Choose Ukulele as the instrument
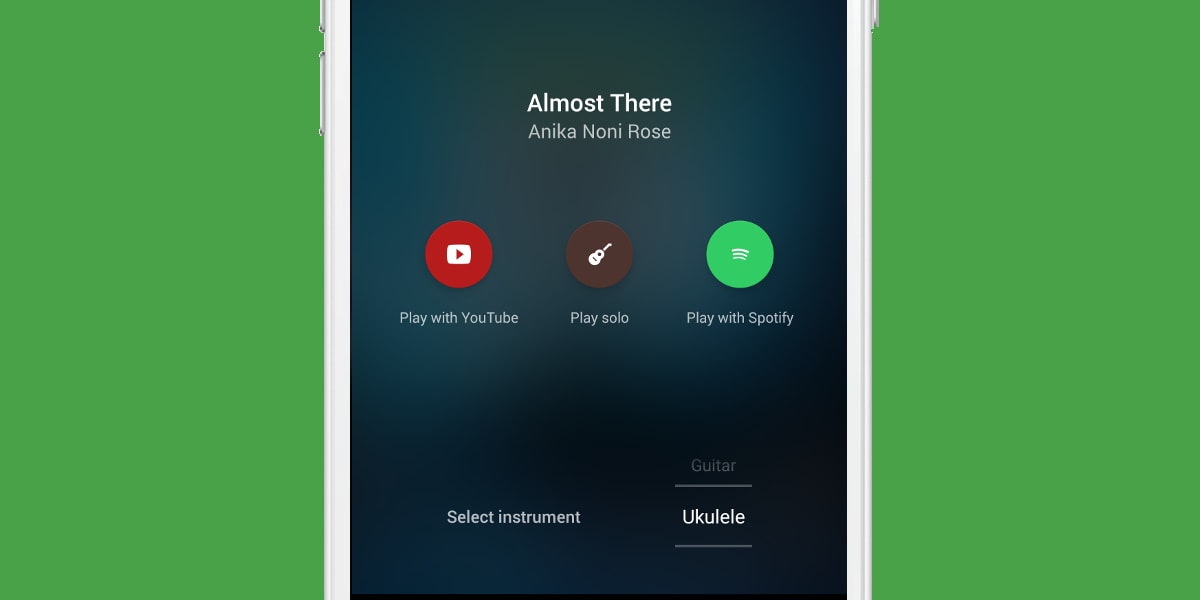Screen dimensions: 1200x600 click(x=713, y=517)
